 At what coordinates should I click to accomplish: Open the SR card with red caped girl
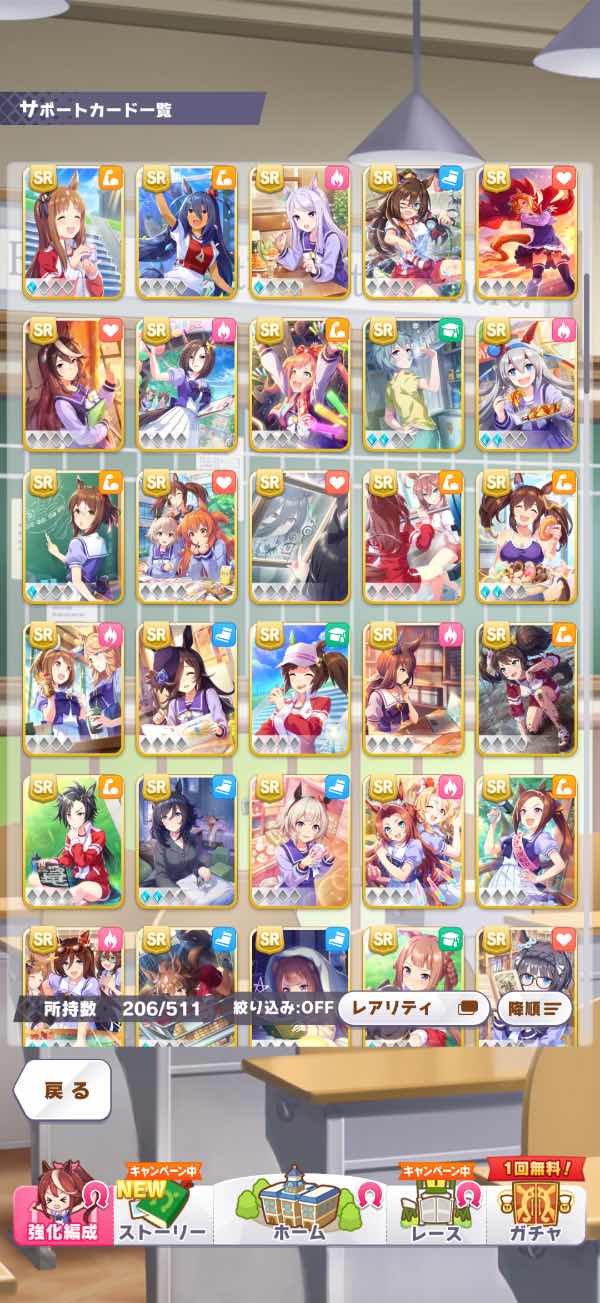(527, 231)
